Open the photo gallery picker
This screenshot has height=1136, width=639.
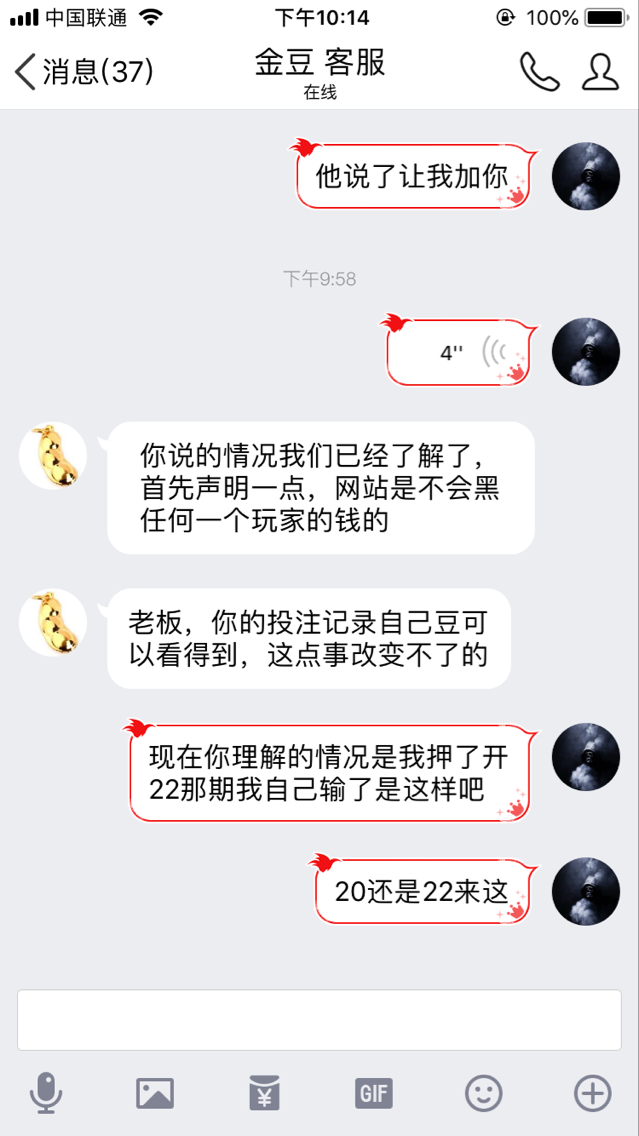coord(155,1093)
